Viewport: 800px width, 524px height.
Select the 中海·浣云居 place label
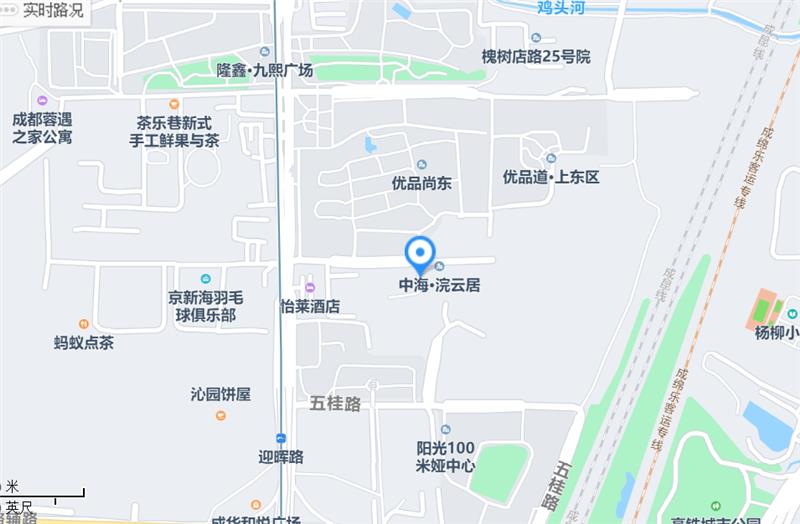(440, 285)
